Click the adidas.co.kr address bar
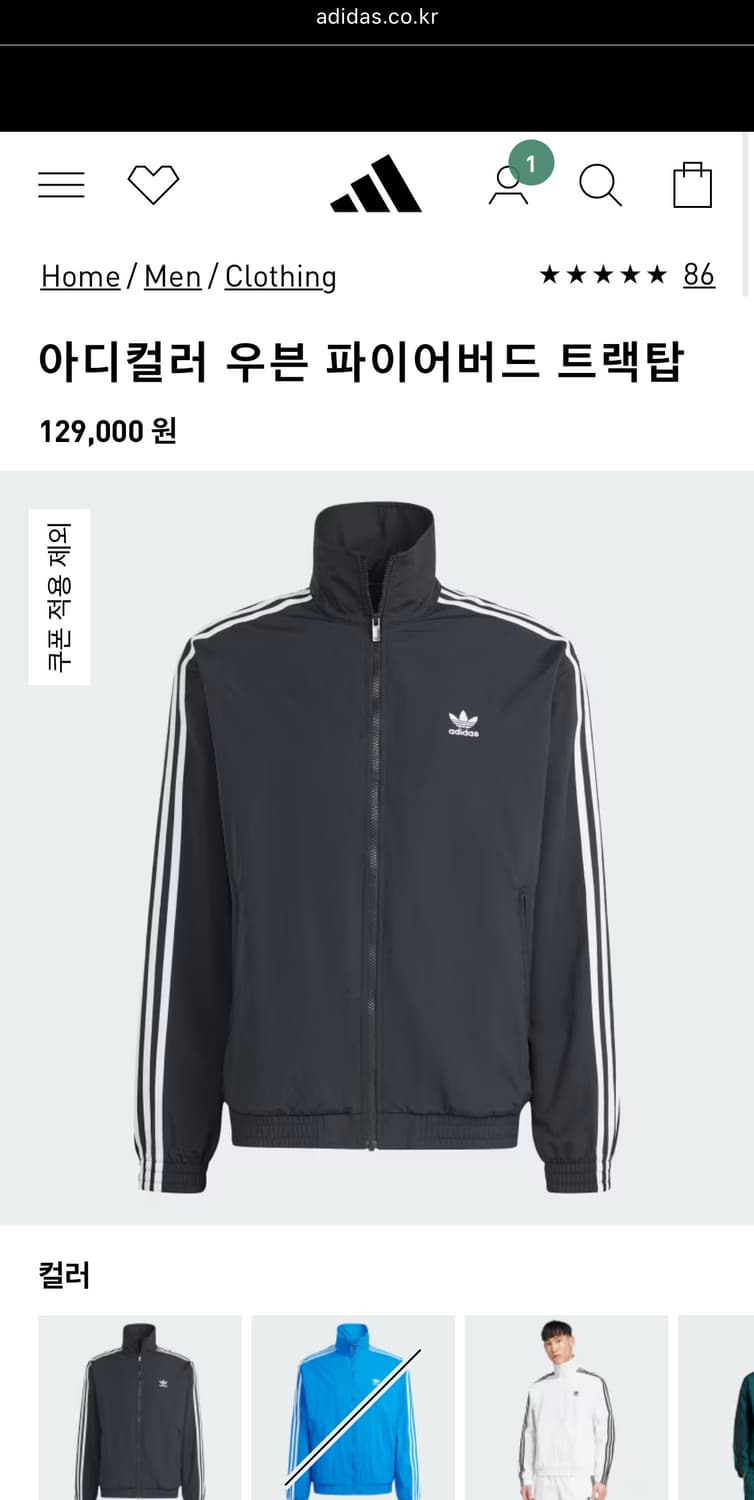This screenshot has width=754, height=1500. (377, 16)
